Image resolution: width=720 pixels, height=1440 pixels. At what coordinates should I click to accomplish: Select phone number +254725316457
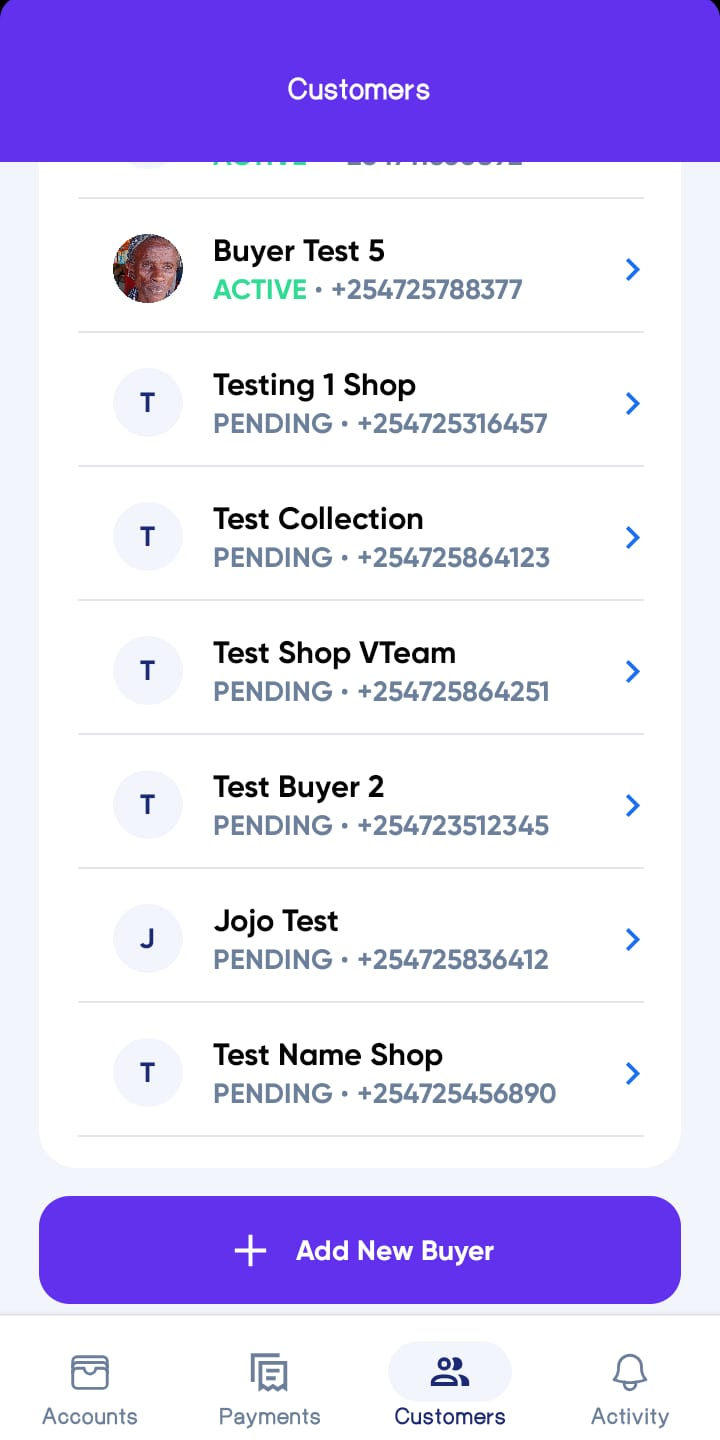[451, 424]
